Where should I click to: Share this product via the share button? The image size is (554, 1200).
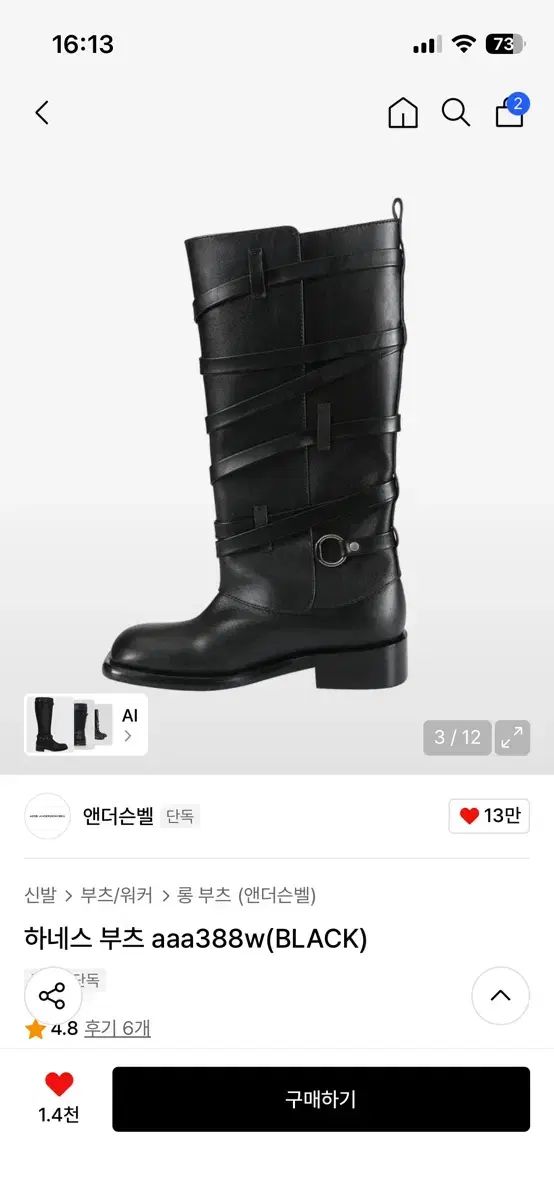[x=52, y=996]
